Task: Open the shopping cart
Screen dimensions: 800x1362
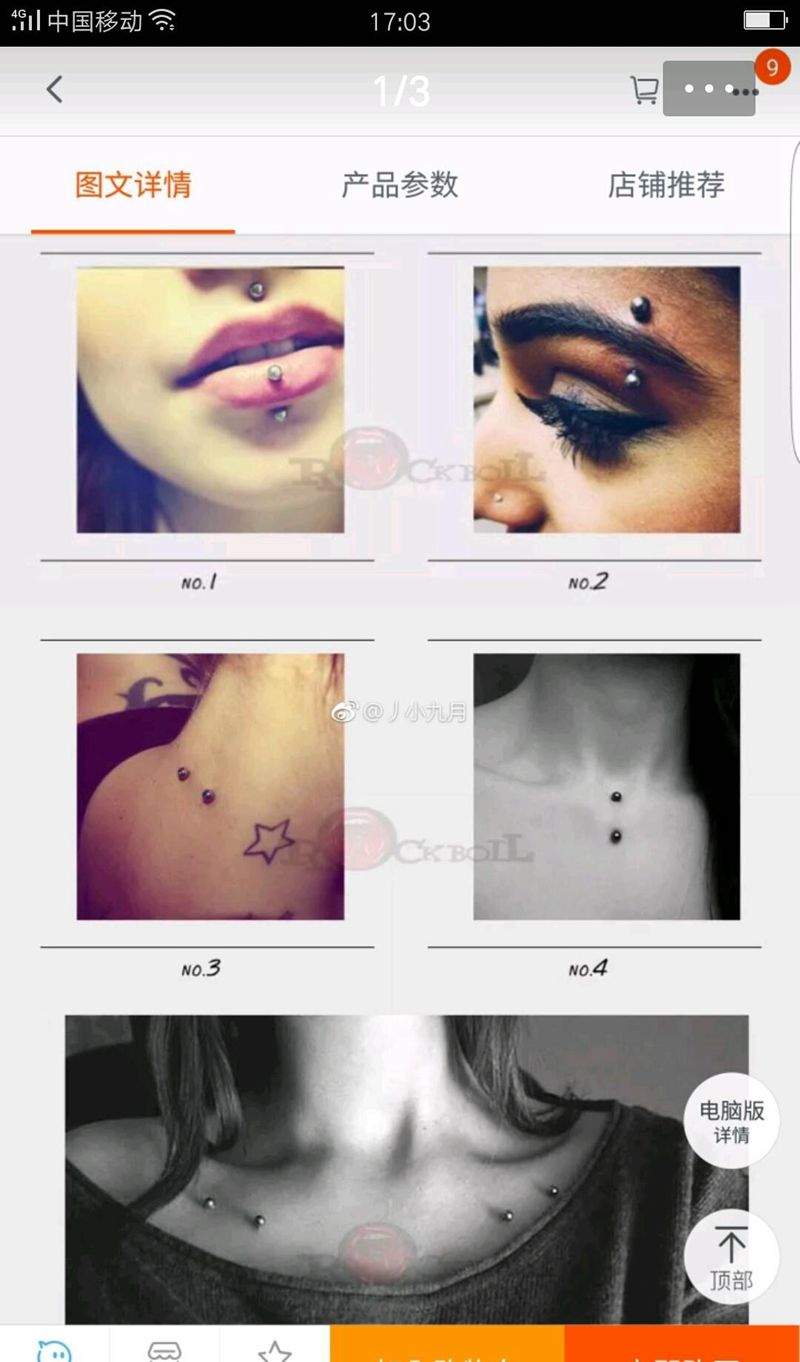Action: [x=644, y=90]
